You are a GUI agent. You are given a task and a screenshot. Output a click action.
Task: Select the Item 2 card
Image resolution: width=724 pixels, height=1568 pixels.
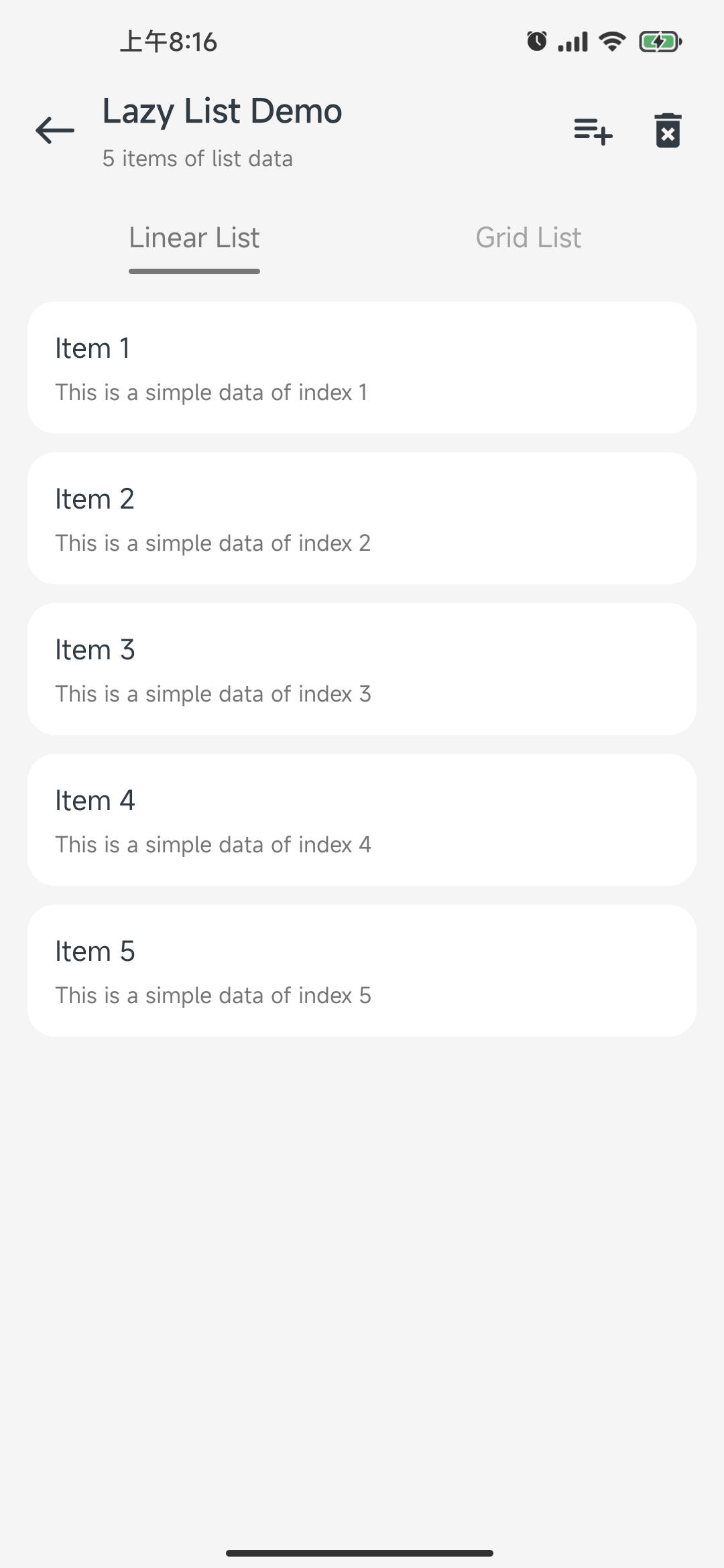point(362,517)
